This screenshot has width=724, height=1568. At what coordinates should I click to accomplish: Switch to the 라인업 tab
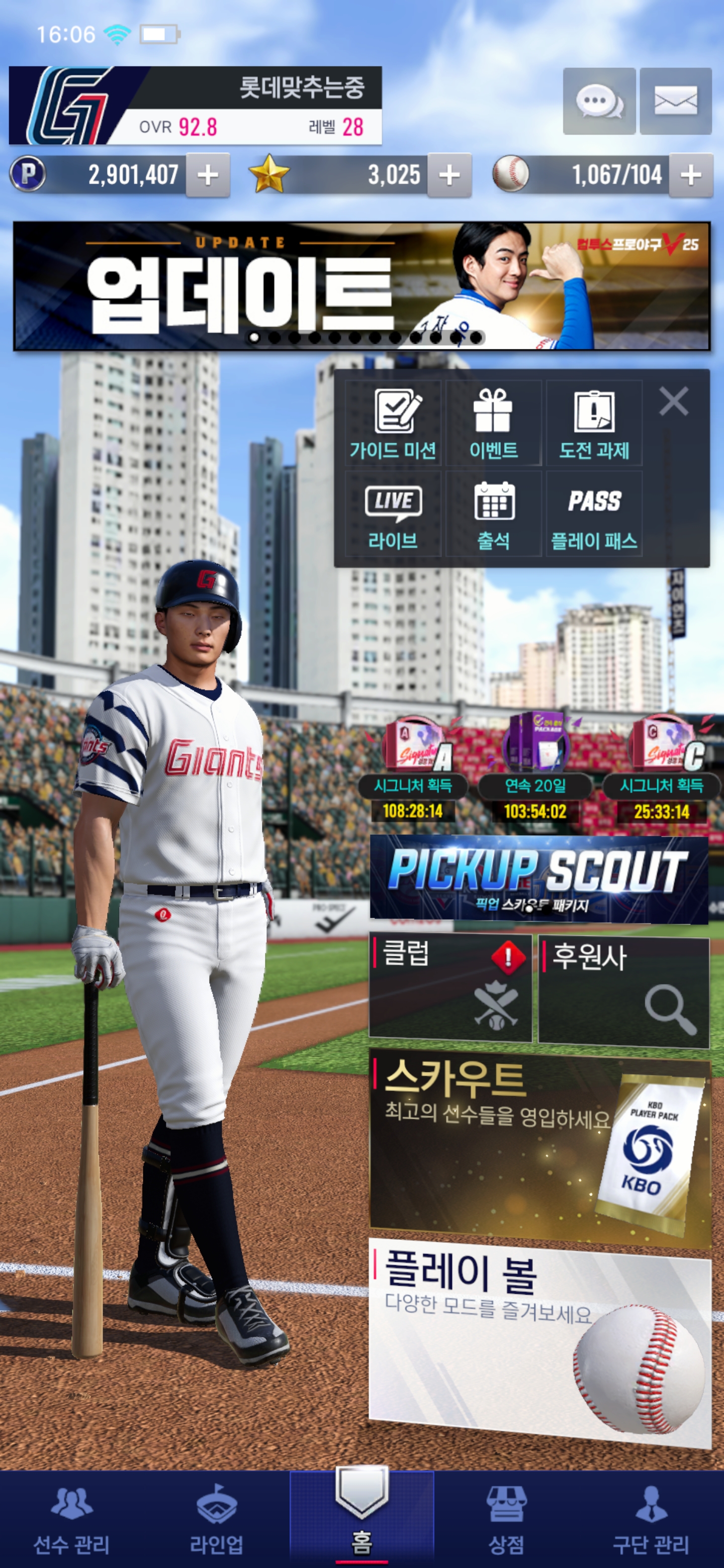tap(217, 1520)
